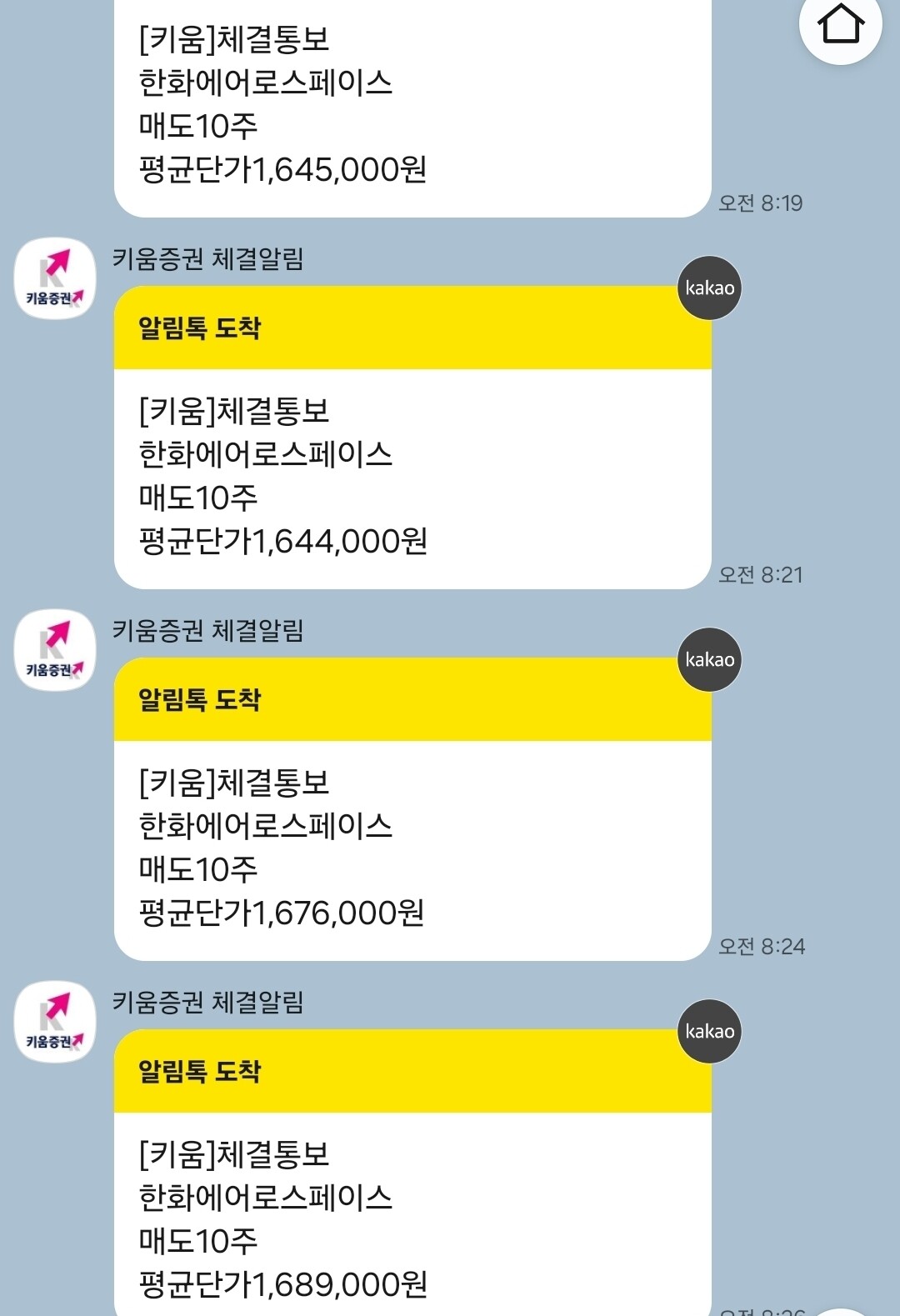Open 키움증권 profile picture beside 1,676,000원 message

[55, 650]
